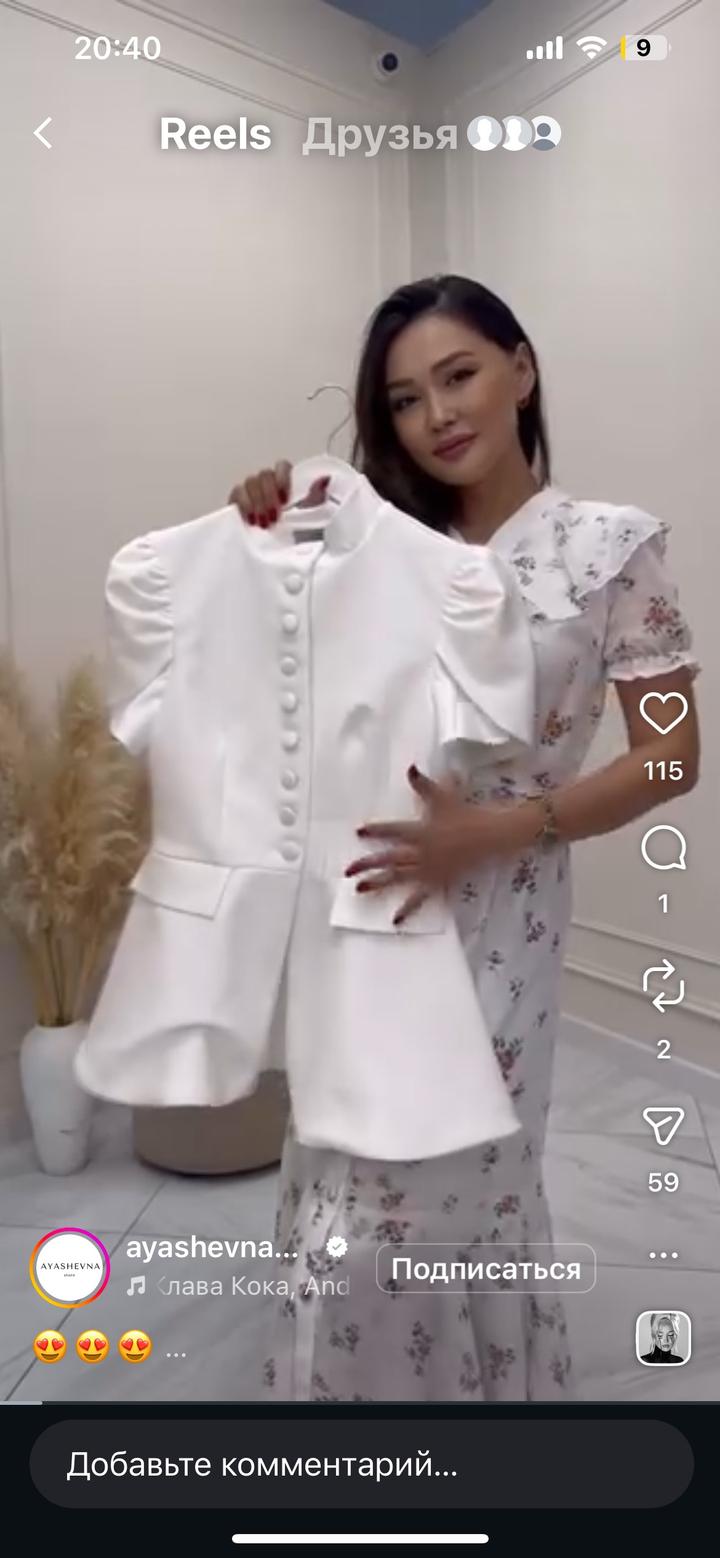Tap the Подписаться button
This screenshot has height=1558, width=720.
pos(485,1269)
